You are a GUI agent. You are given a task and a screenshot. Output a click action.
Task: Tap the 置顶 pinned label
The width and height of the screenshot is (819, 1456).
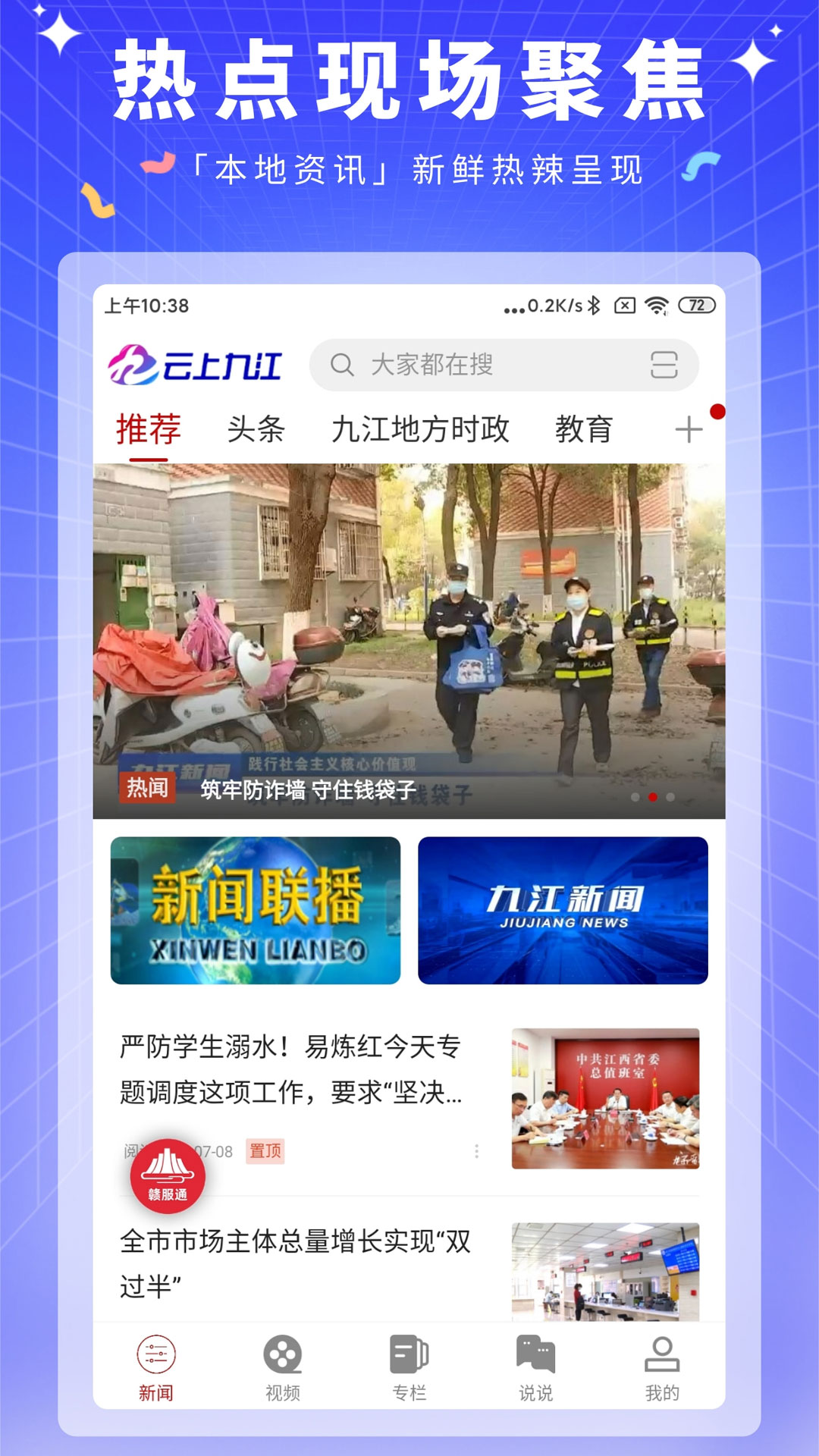click(x=265, y=1153)
